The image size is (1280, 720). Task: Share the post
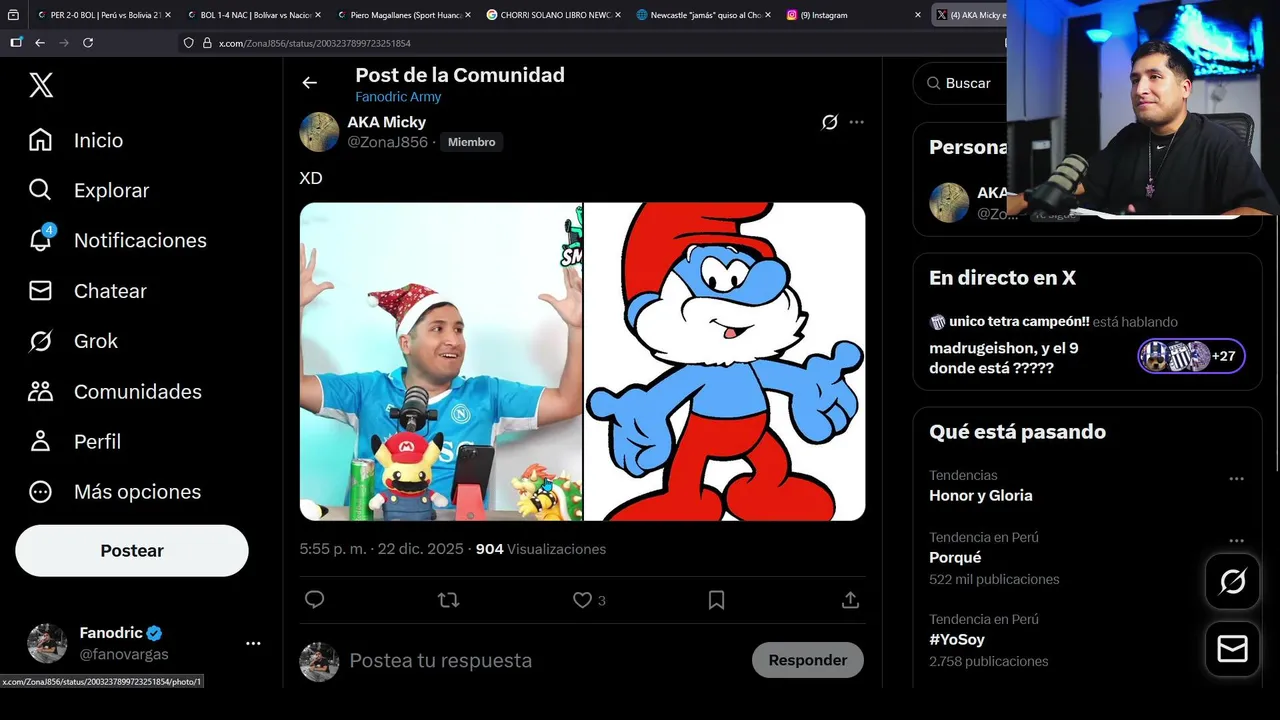[x=850, y=600]
